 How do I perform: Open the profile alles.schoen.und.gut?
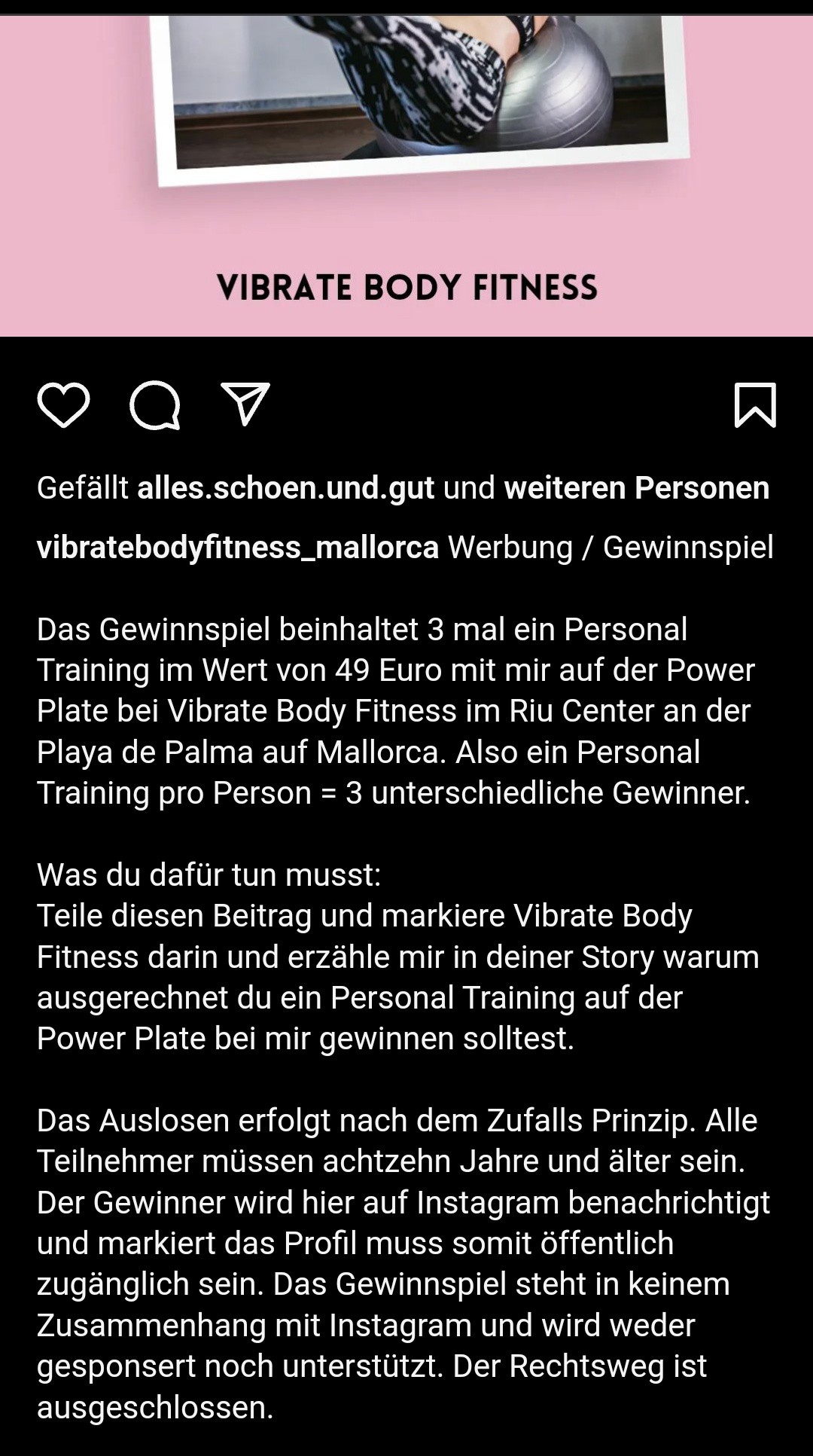[x=285, y=488]
